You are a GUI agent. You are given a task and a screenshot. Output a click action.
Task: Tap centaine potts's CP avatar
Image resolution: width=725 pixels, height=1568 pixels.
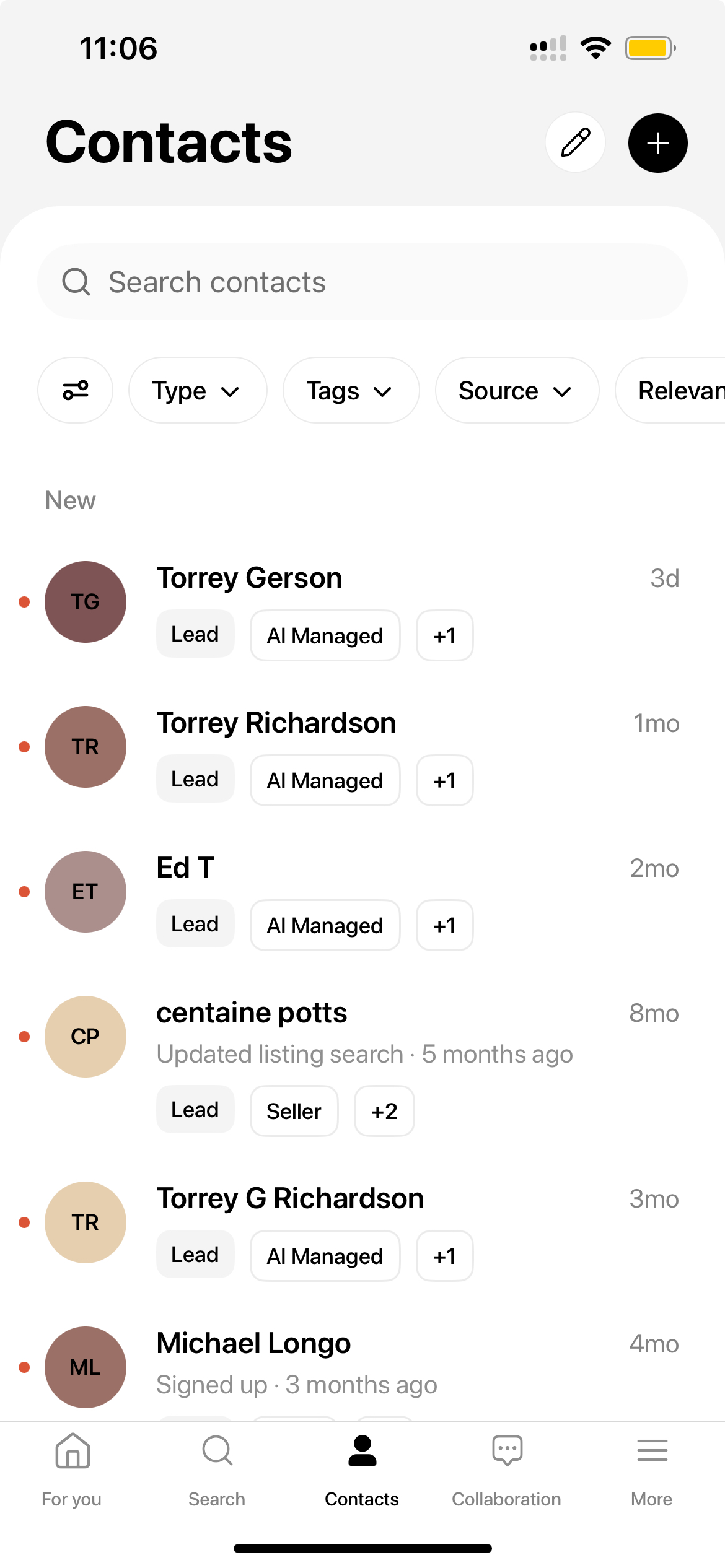tap(86, 1036)
